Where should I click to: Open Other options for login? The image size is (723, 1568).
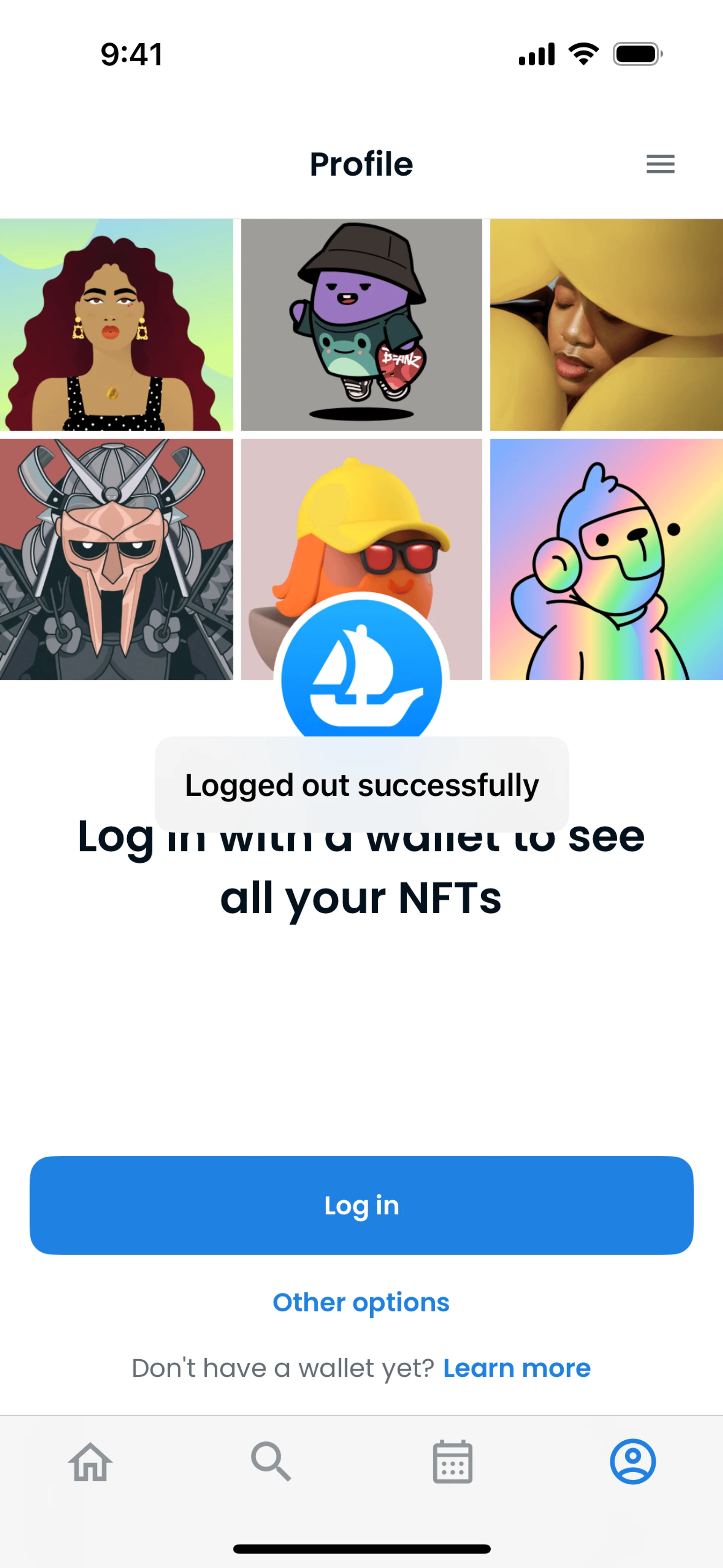361,1302
